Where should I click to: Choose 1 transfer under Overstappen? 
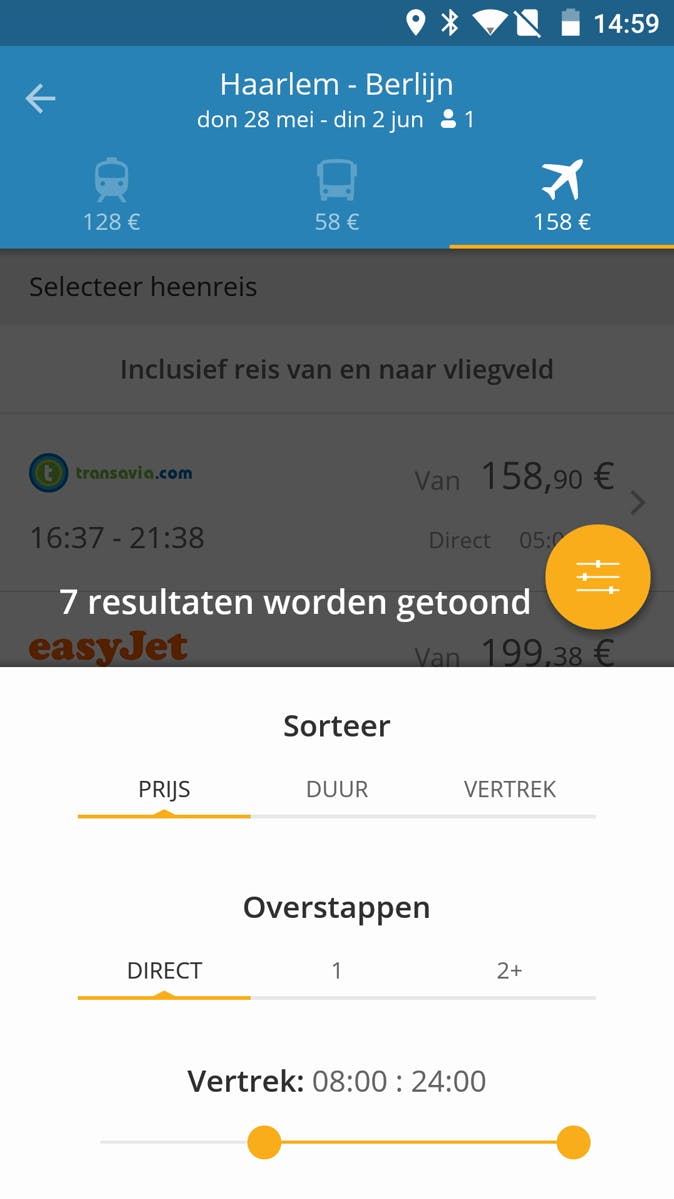[x=337, y=970]
